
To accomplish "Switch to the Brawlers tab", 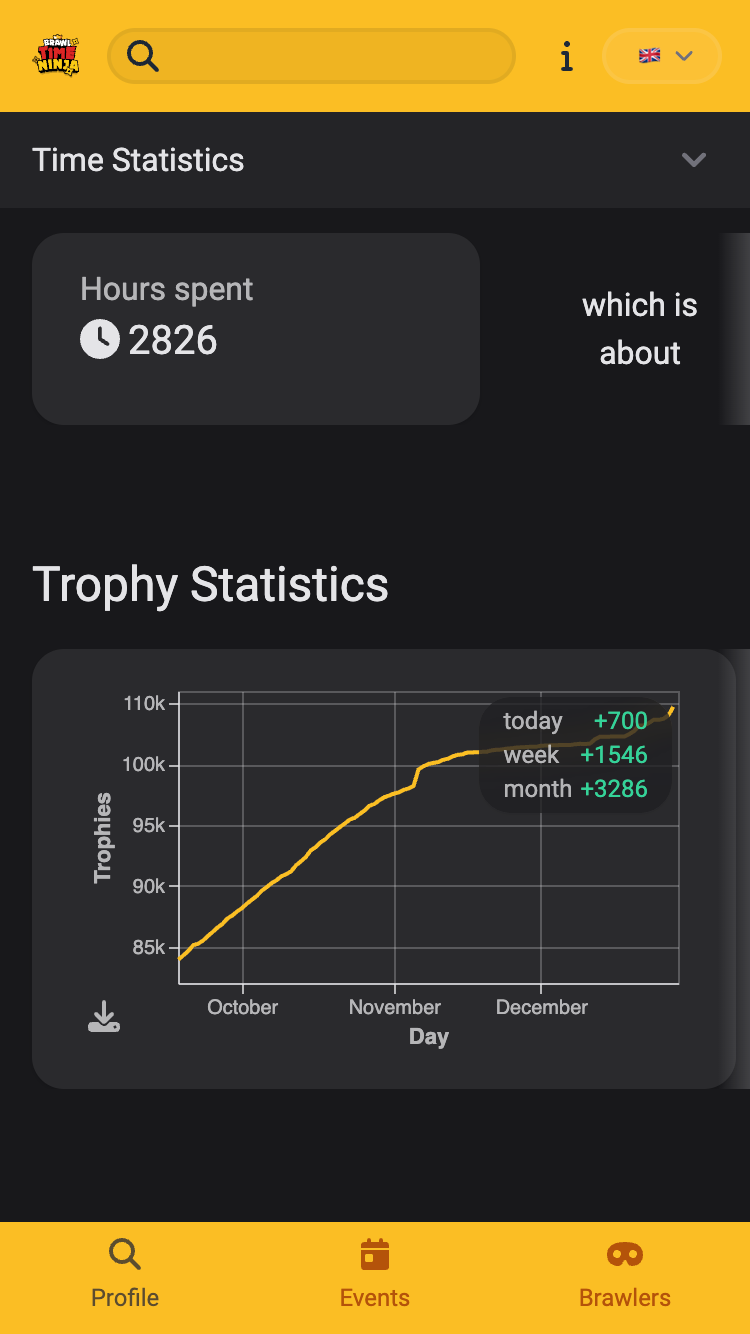I will [624, 1275].
